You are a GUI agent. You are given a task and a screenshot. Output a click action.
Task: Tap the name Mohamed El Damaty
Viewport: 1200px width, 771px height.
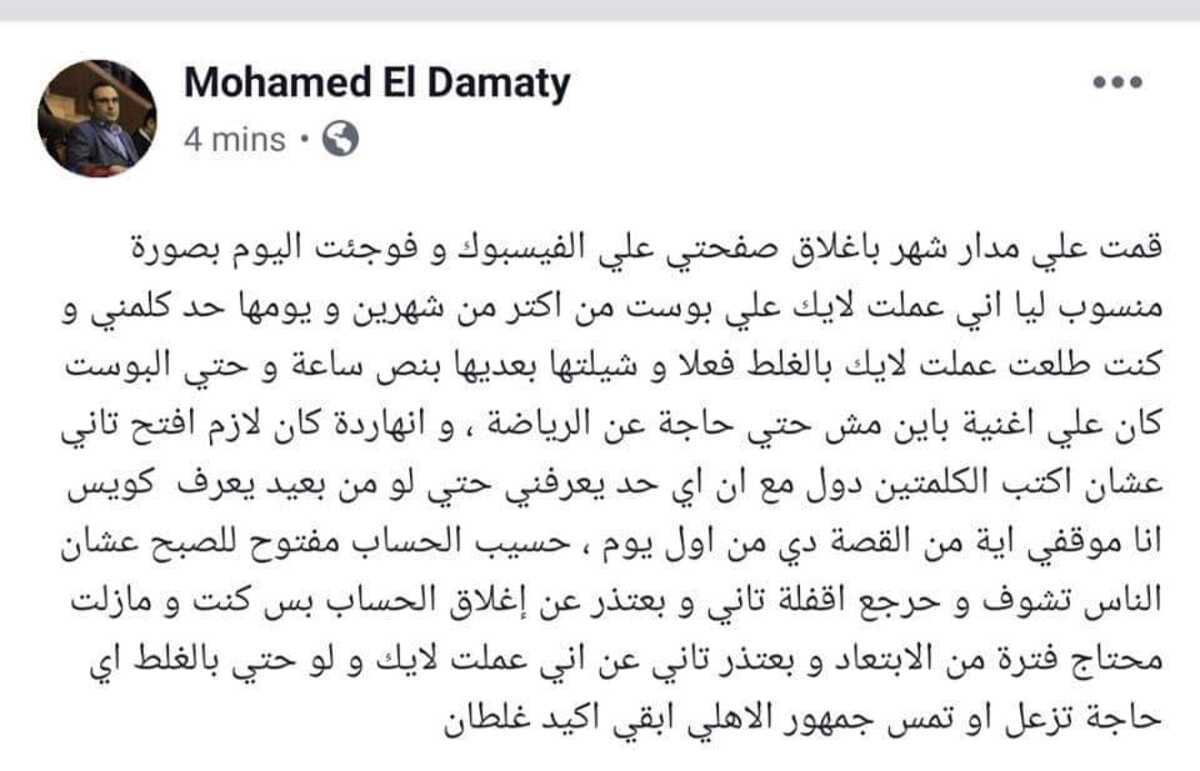[x=377, y=85]
